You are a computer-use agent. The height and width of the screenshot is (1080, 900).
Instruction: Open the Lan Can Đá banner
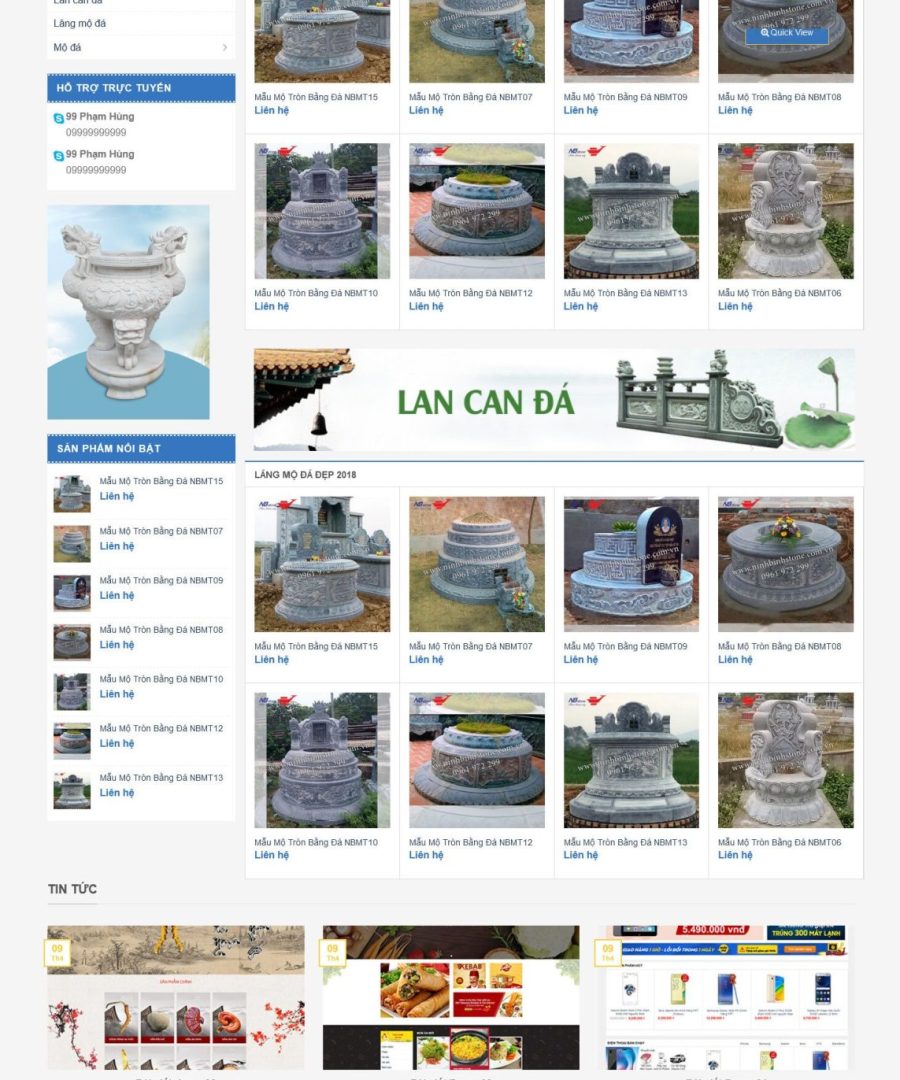pyautogui.click(x=554, y=400)
